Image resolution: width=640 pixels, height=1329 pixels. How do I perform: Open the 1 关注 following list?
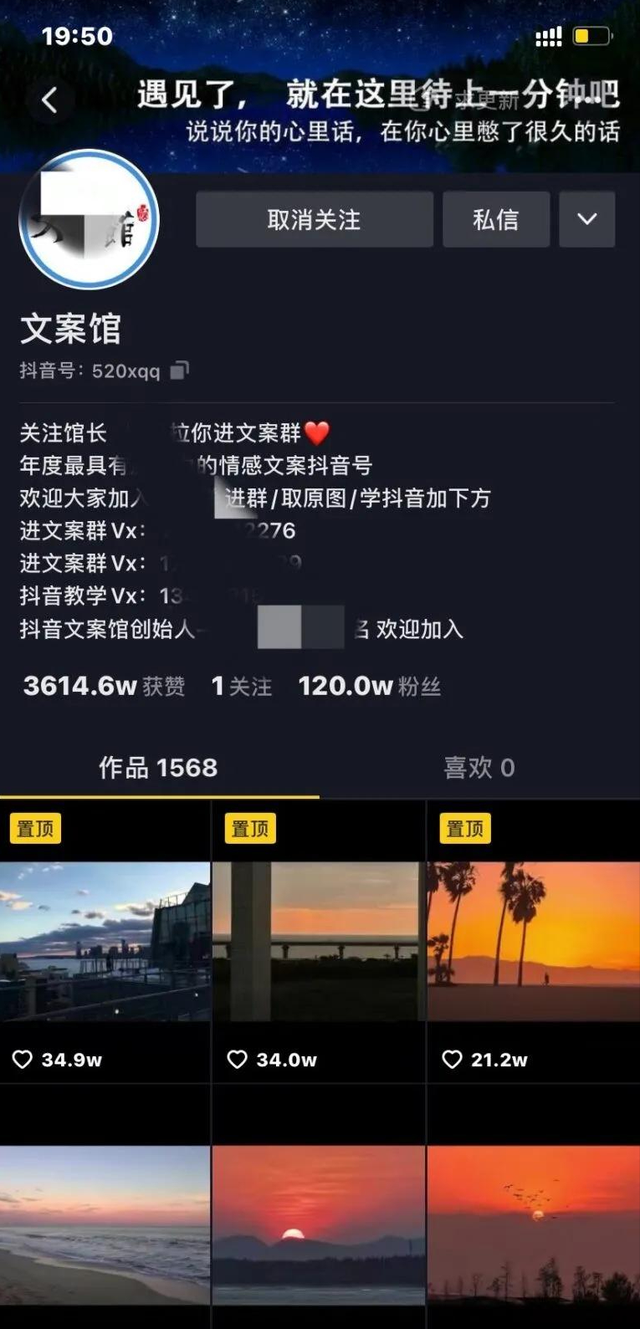pyautogui.click(x=241, y=687)
